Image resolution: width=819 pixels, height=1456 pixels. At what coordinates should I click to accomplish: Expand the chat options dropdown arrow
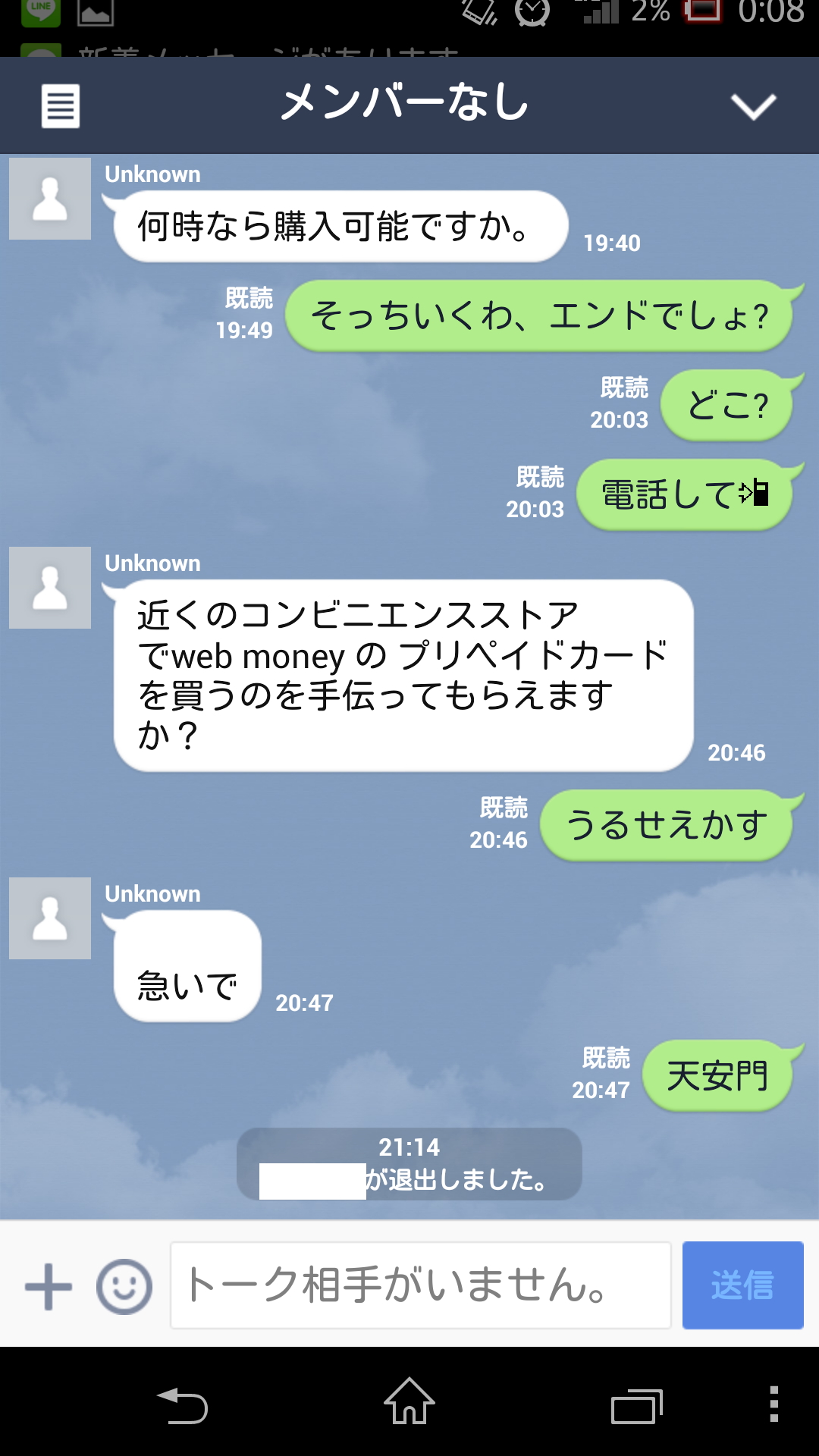coord(753,106)
